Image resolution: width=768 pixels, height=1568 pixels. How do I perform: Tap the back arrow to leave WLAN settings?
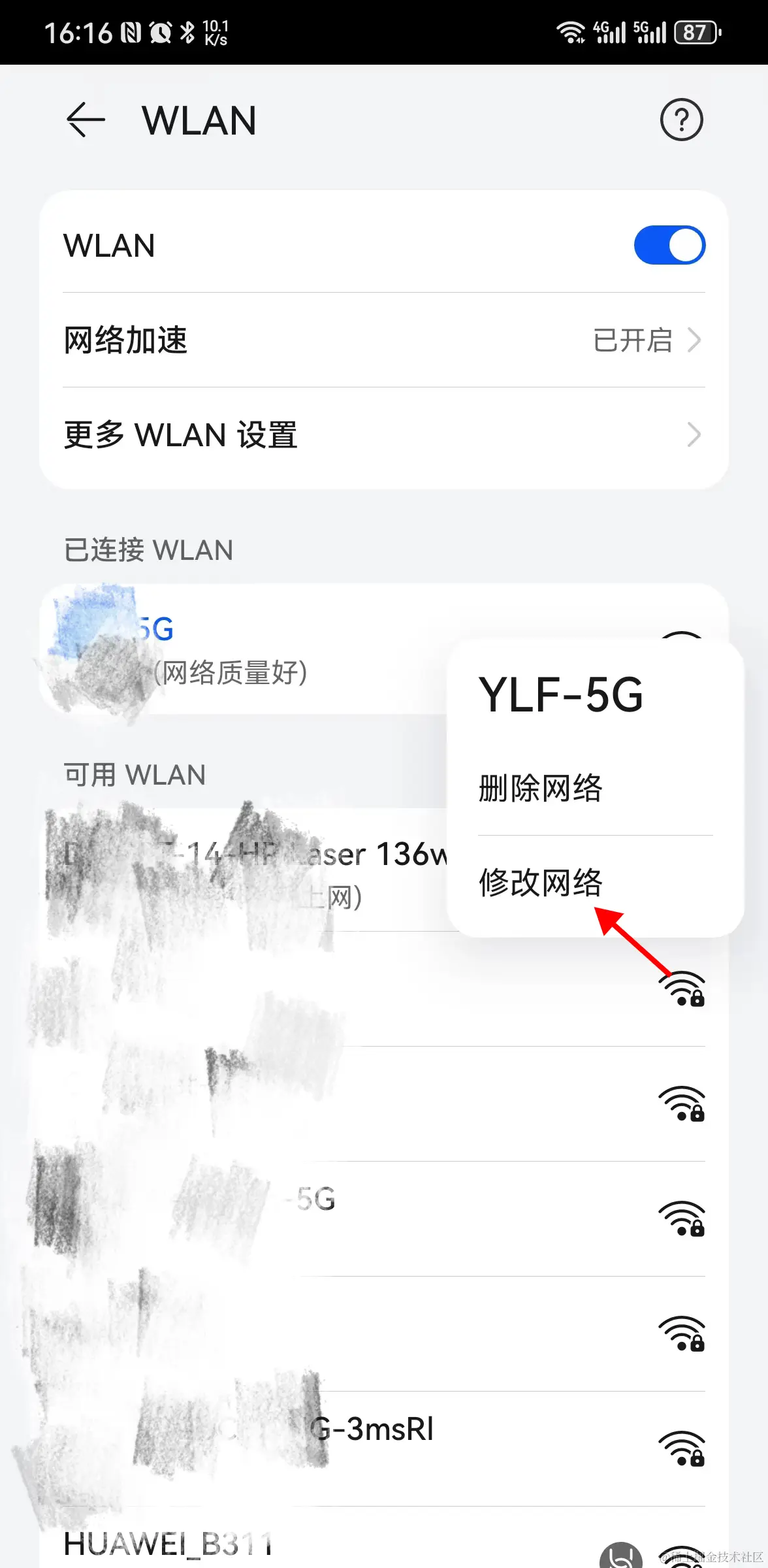(85, 120)
